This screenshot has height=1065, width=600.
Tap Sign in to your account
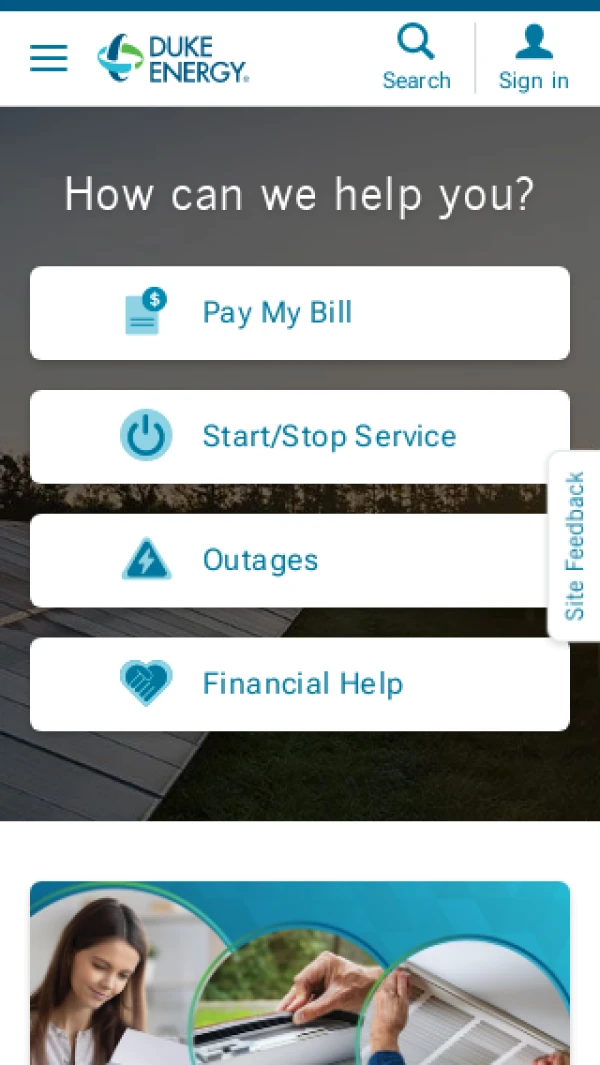[x=533, y=58]
